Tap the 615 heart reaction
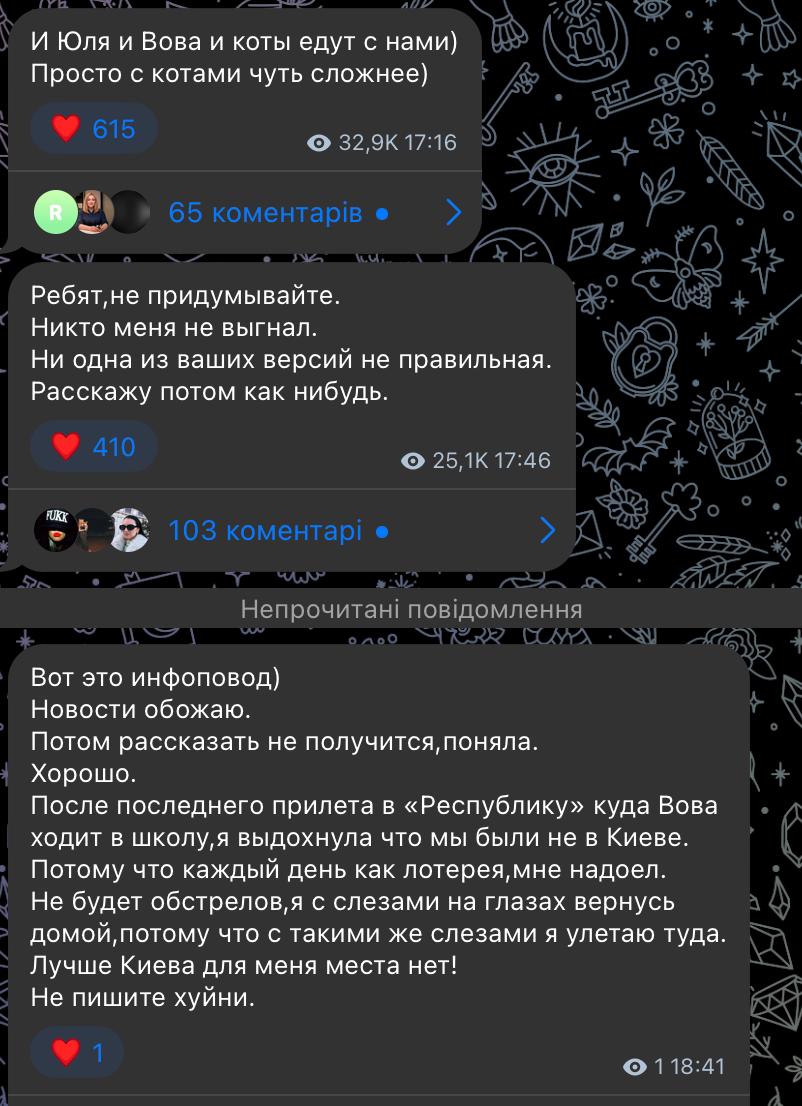 coord(93,128)
